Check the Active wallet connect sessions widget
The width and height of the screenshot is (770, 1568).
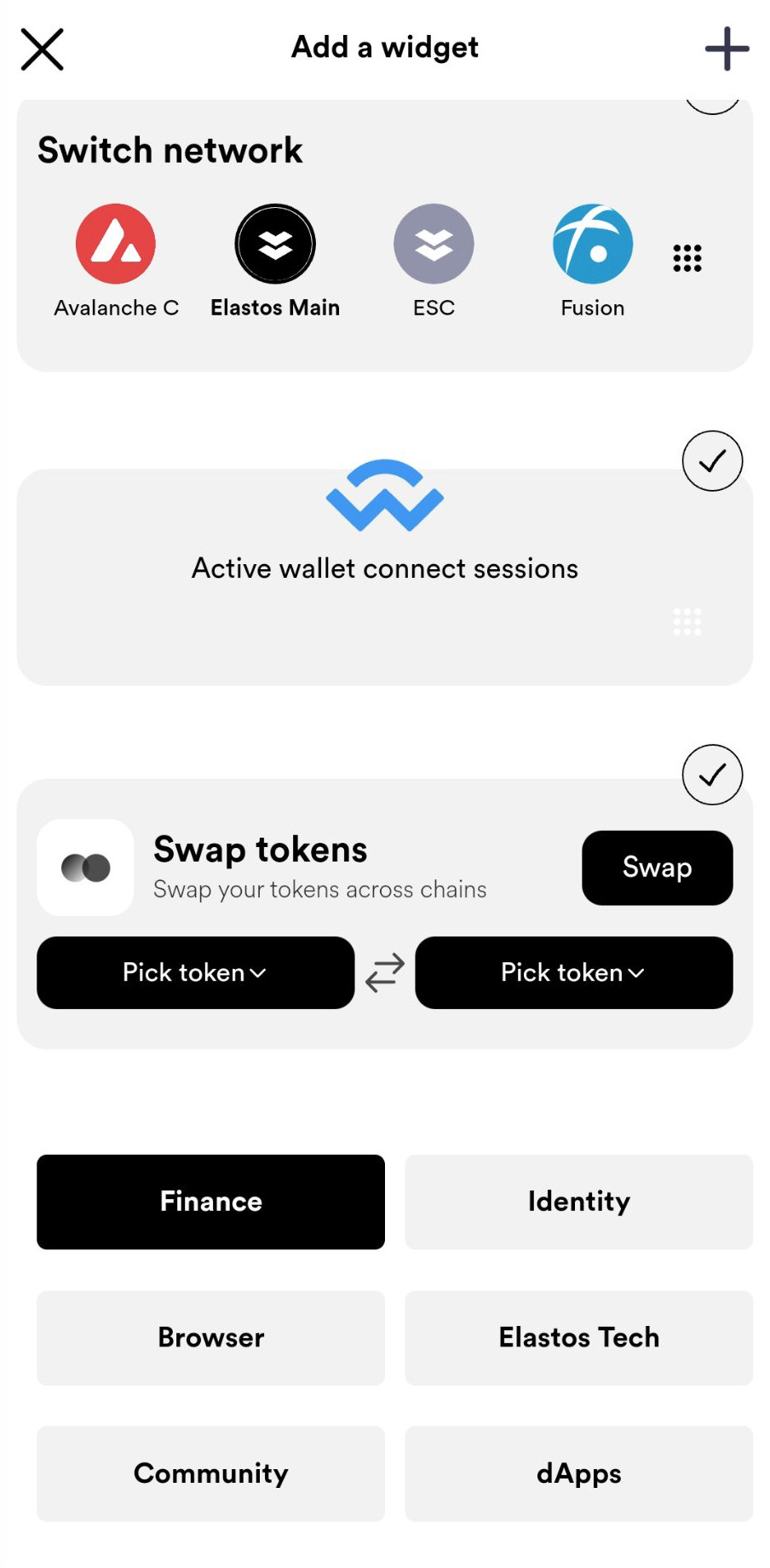[712, 461]
